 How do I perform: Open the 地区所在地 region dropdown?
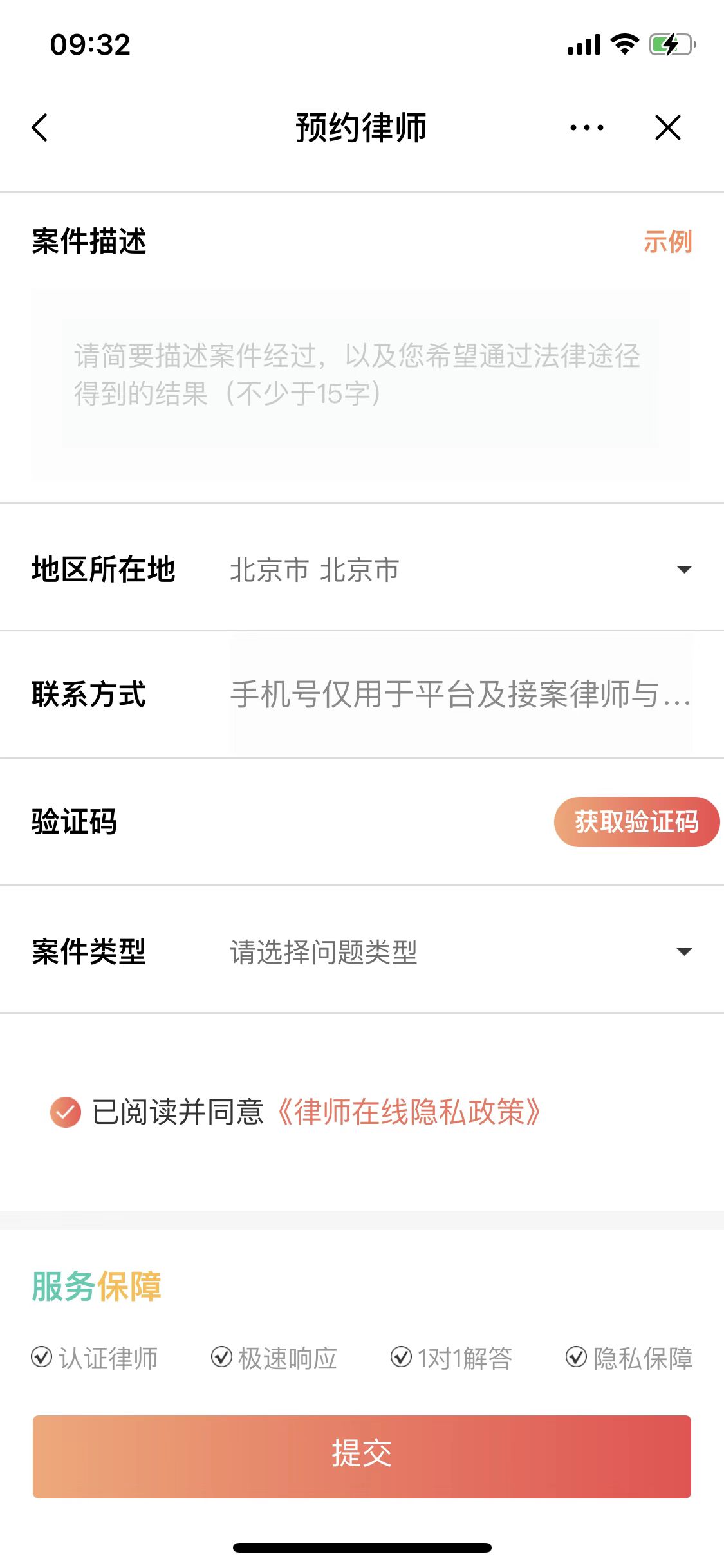[685, 568]
